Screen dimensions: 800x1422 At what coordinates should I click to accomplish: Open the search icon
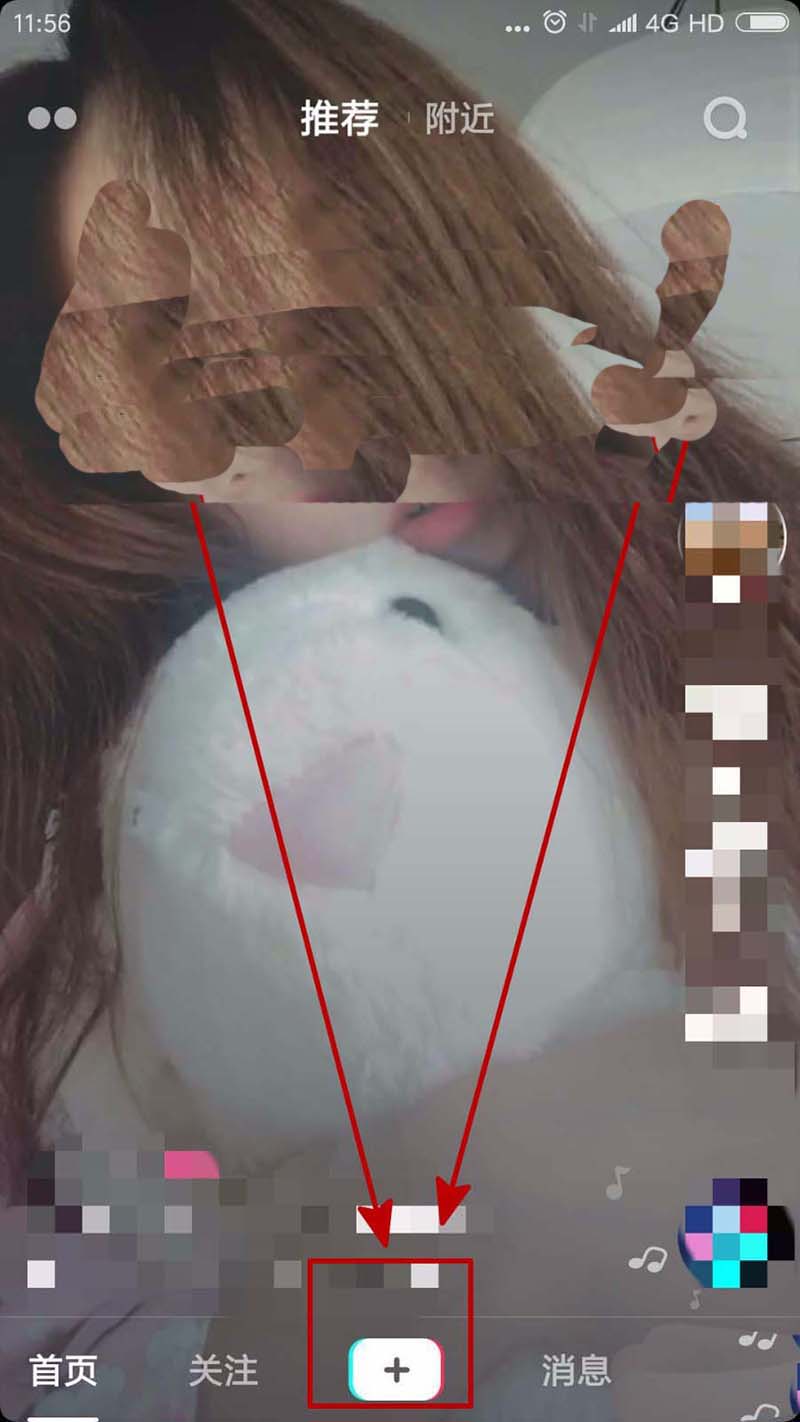725,120
